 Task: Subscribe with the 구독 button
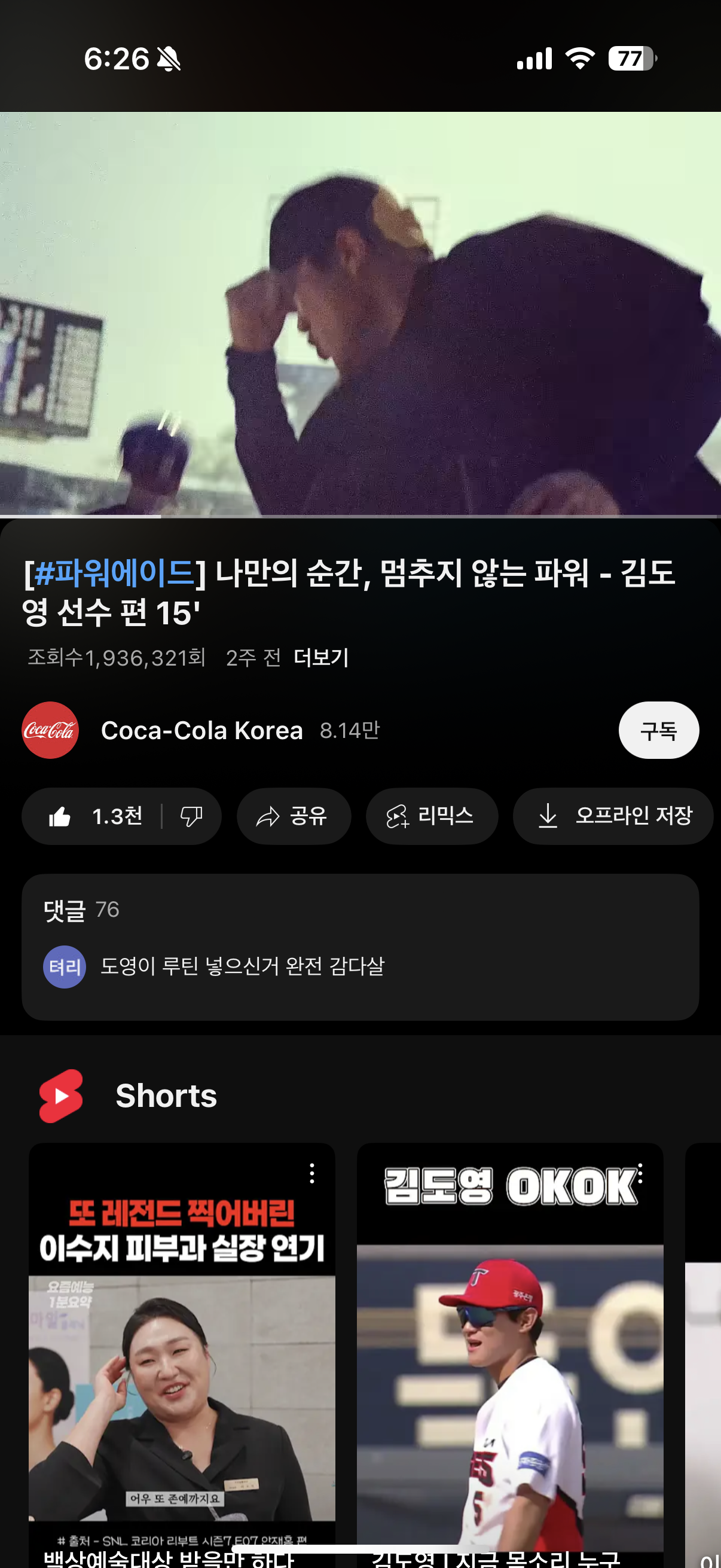tap(658, 730)
